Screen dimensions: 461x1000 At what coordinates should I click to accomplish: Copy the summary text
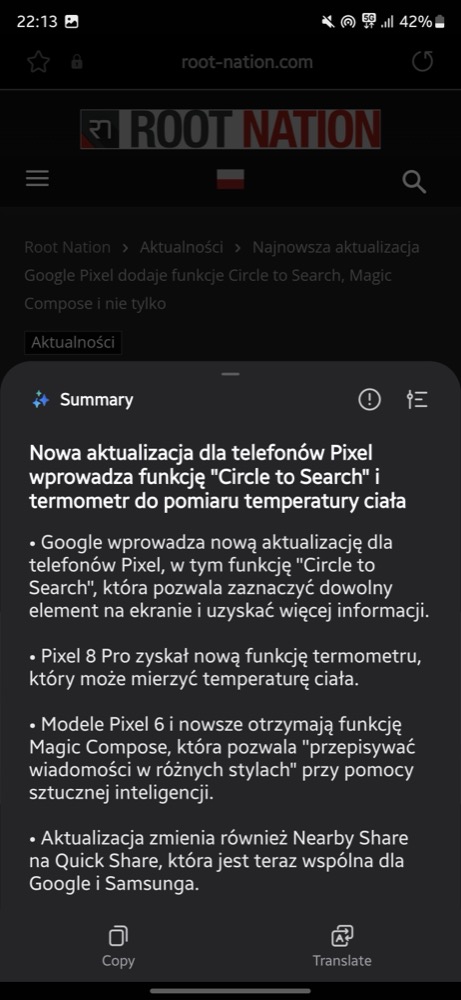(x=118, y=947)
